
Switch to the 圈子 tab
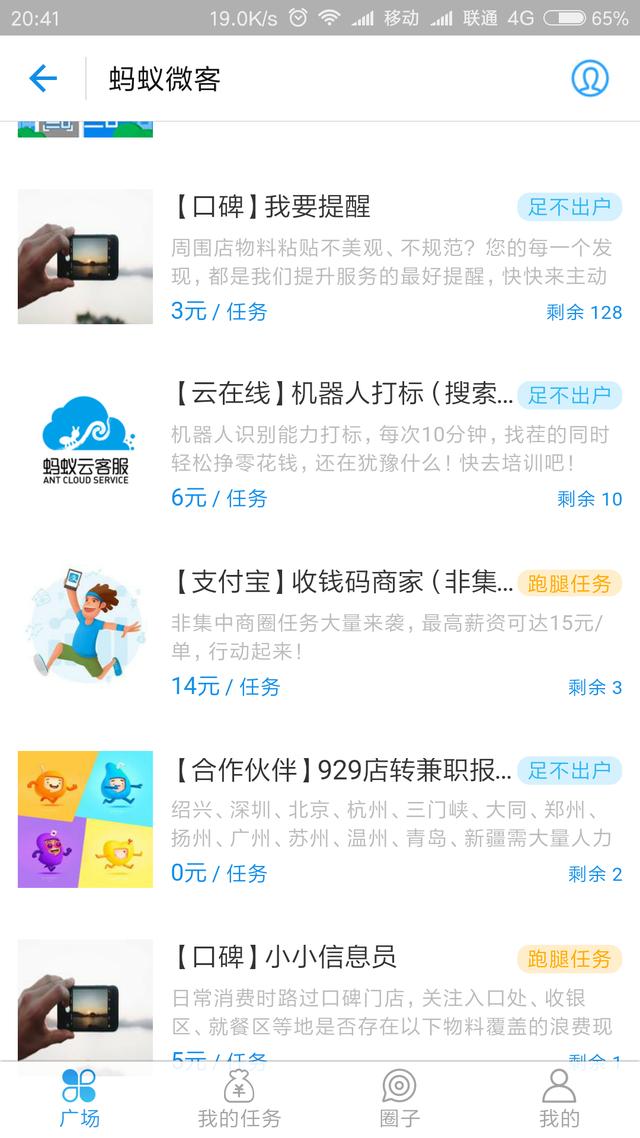399,1099
